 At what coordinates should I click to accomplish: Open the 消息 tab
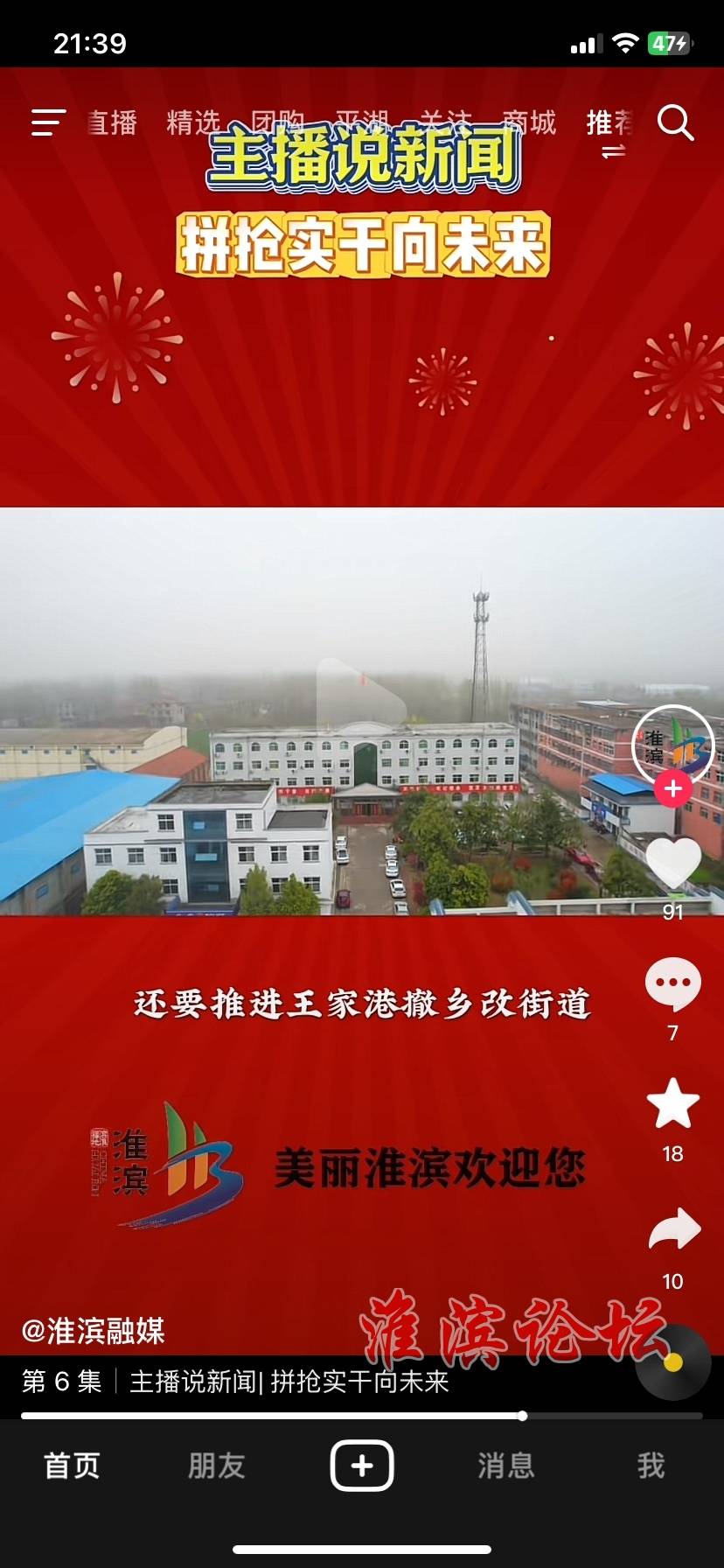tap(505, 1465)
